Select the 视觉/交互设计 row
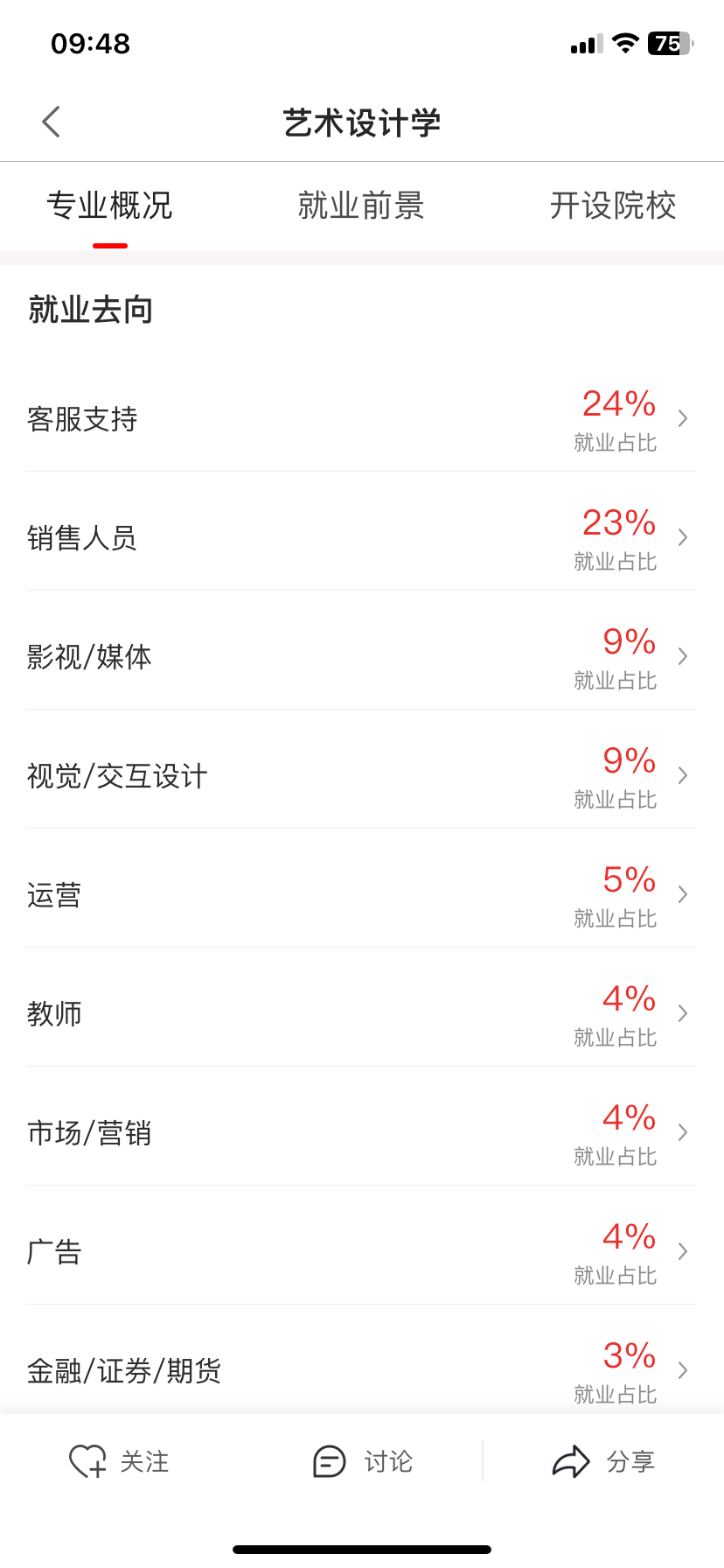 coord(361,776)
